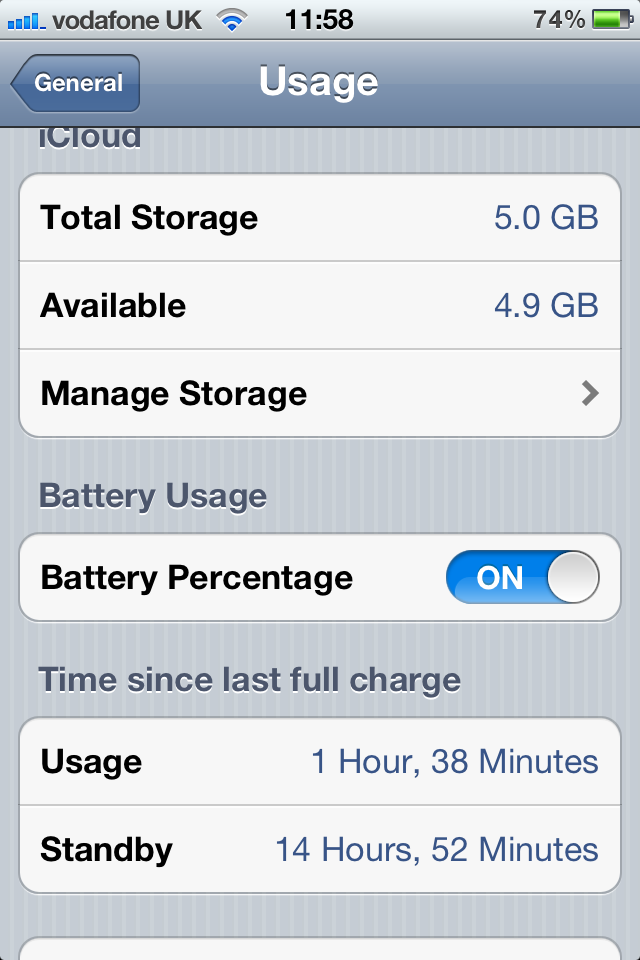Turn off the Battery Percentage switch
The width and height of the screenshot is (640, 960).
[522, 578]
